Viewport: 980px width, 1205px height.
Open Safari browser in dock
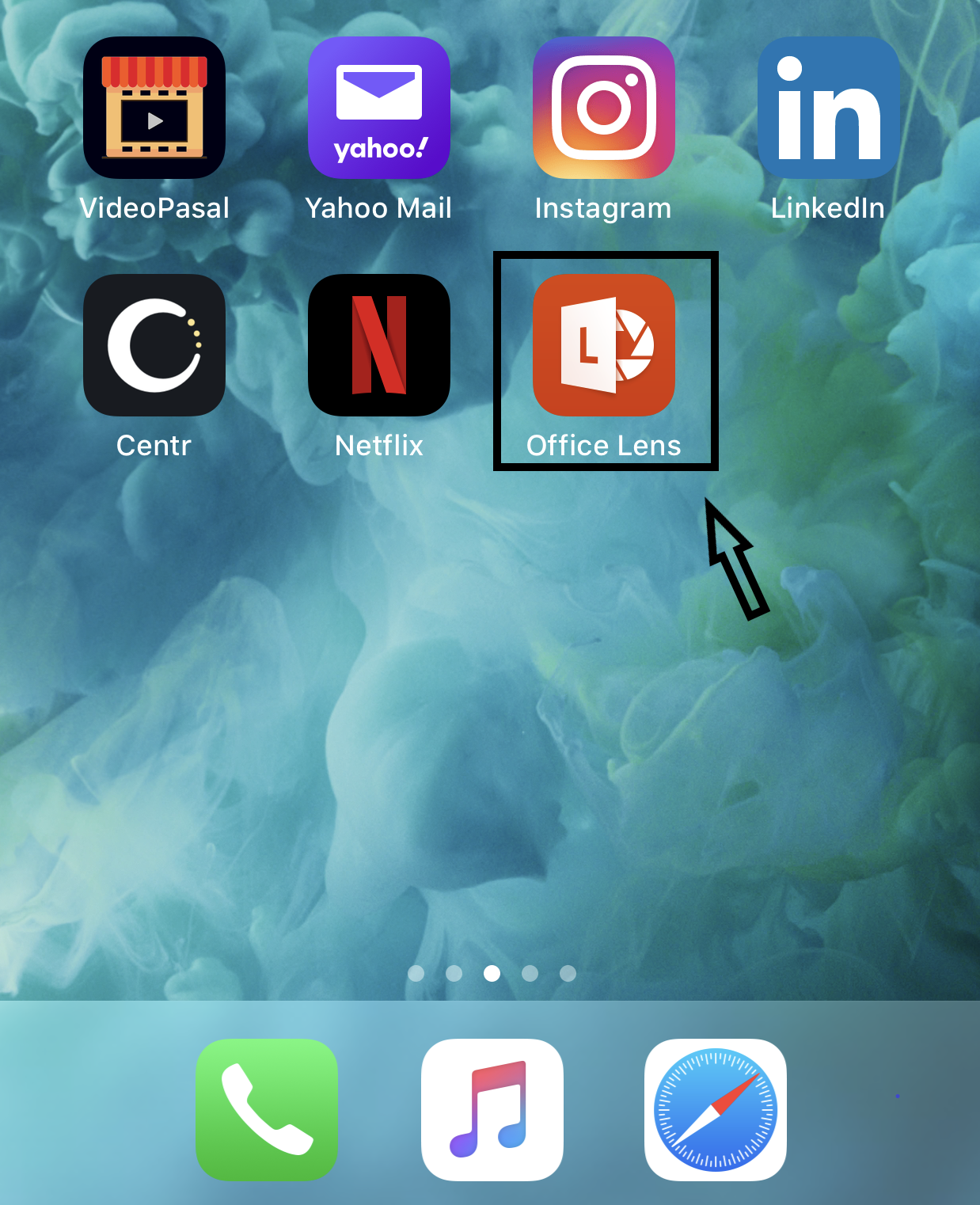point(716,1109)
